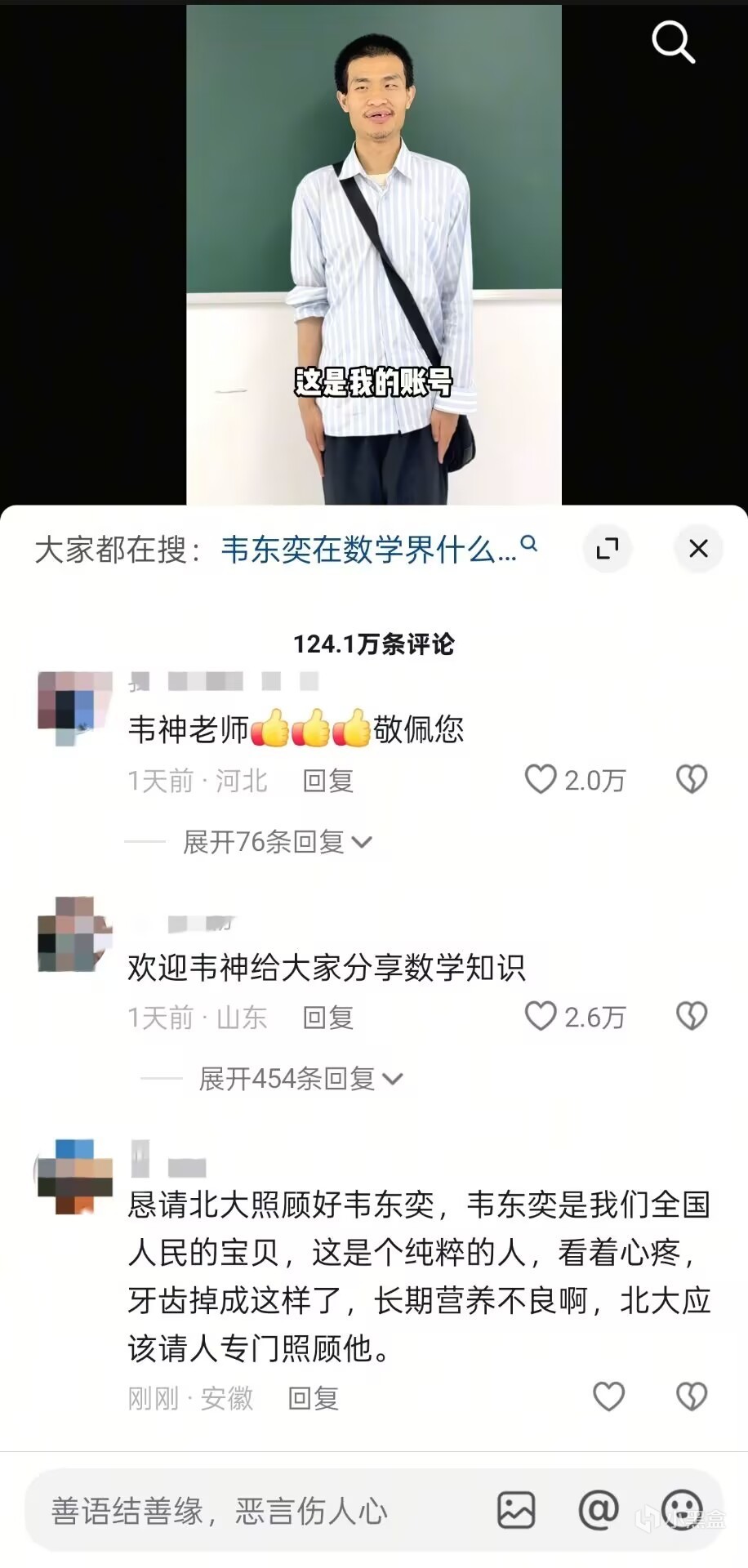Open the search magnifier on the video

click(x=673, y=42)
